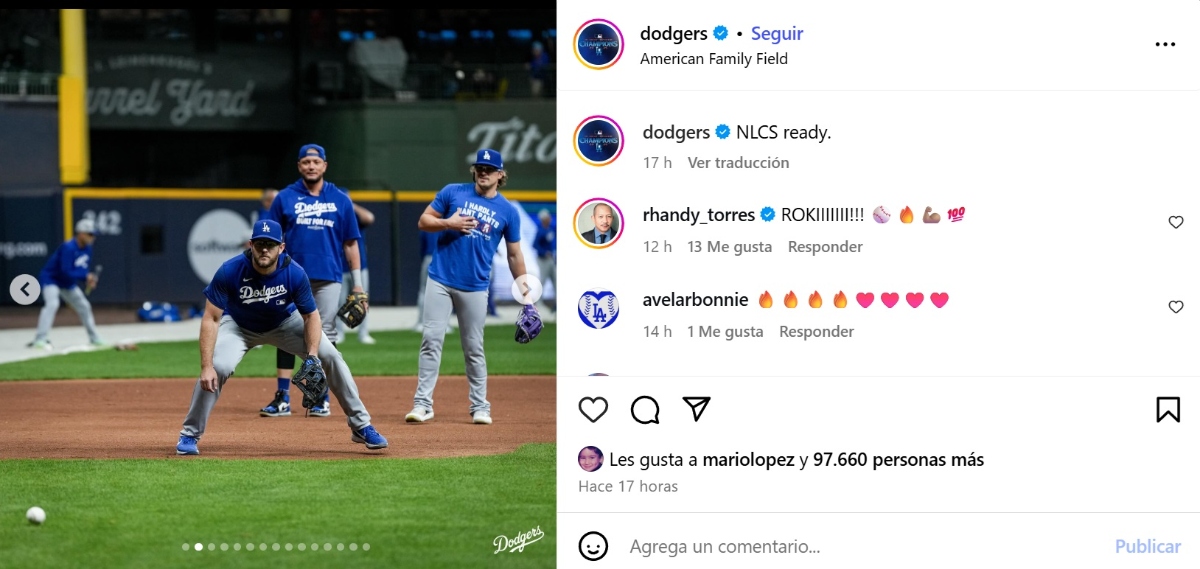
Task: Save the post with the bookmark icon
Action: 1167,409
